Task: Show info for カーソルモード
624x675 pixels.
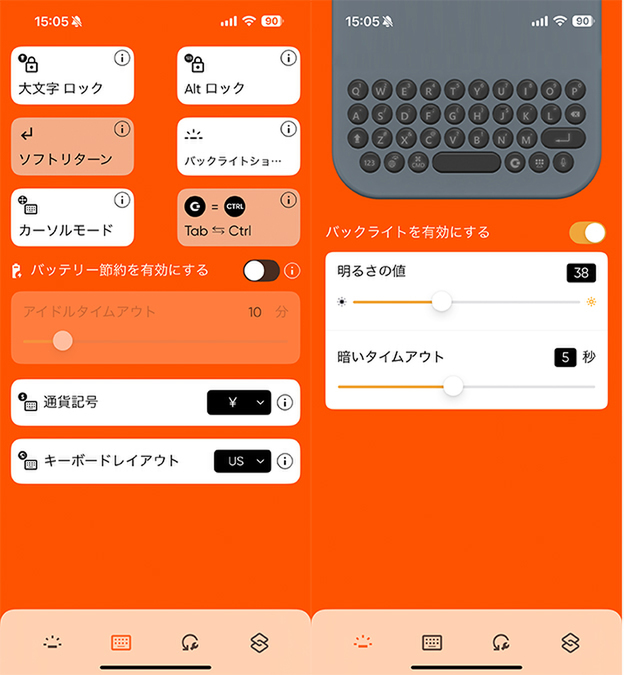Action: 122,200
